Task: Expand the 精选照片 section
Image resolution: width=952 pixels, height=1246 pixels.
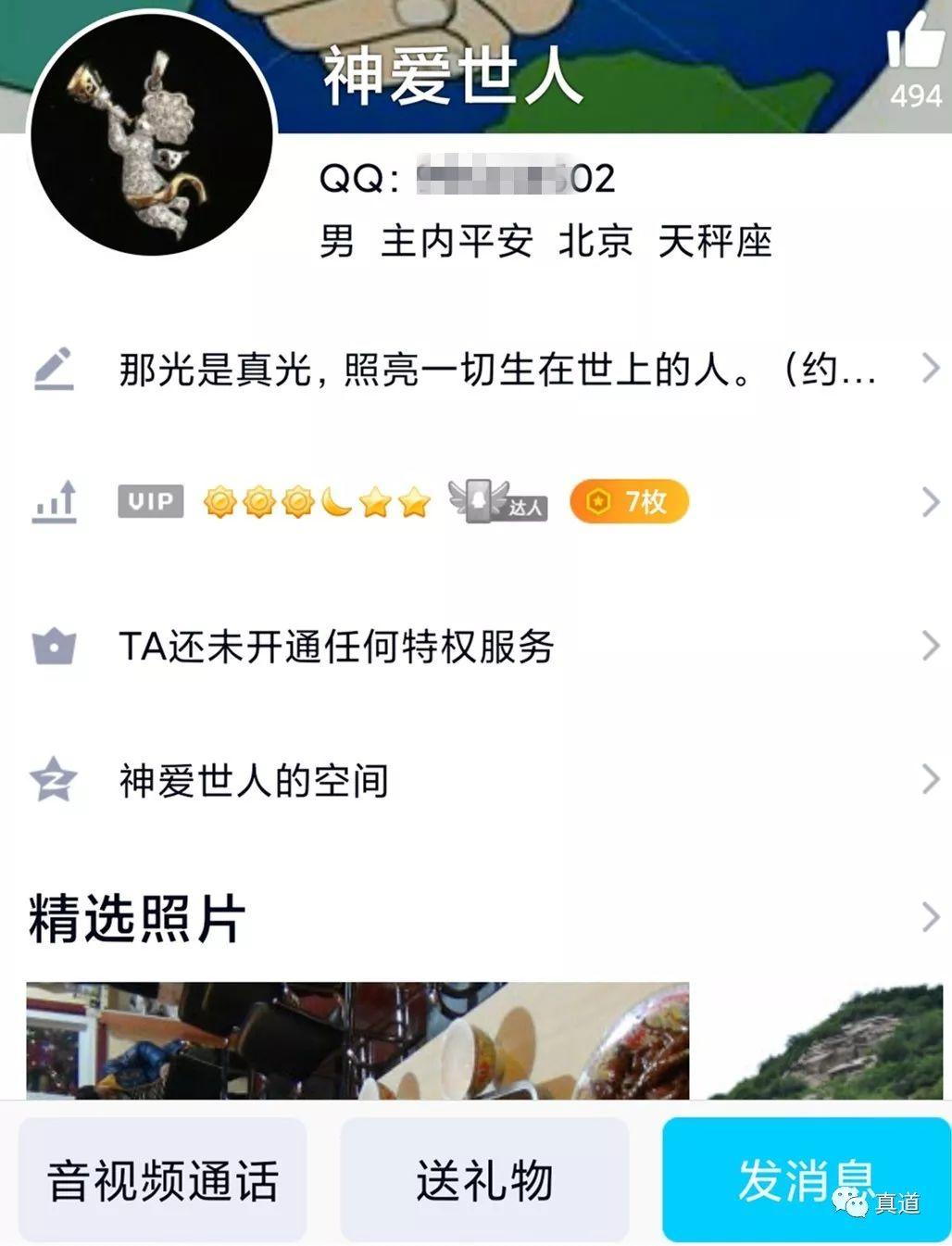Action: coord(930,917)
